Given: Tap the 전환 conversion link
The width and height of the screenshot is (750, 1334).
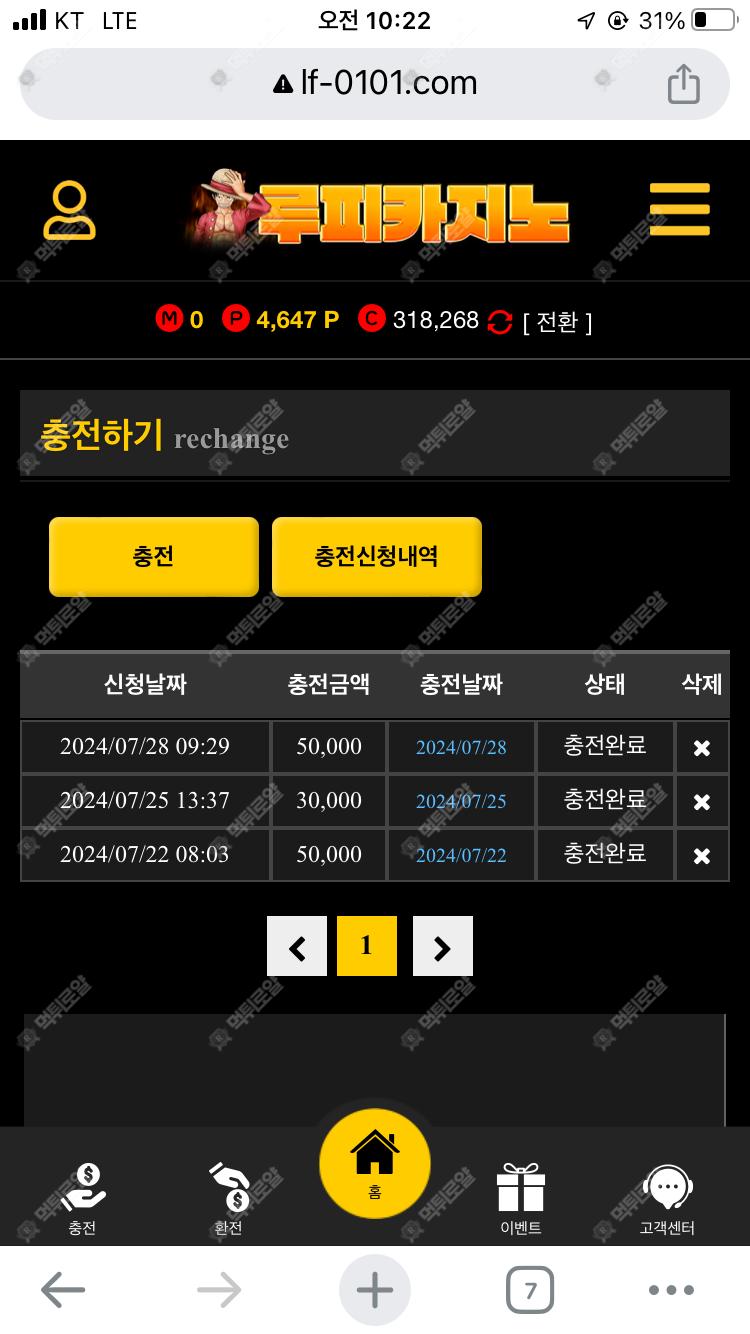Looking at the screenshot, I should (x=557, y=322).
